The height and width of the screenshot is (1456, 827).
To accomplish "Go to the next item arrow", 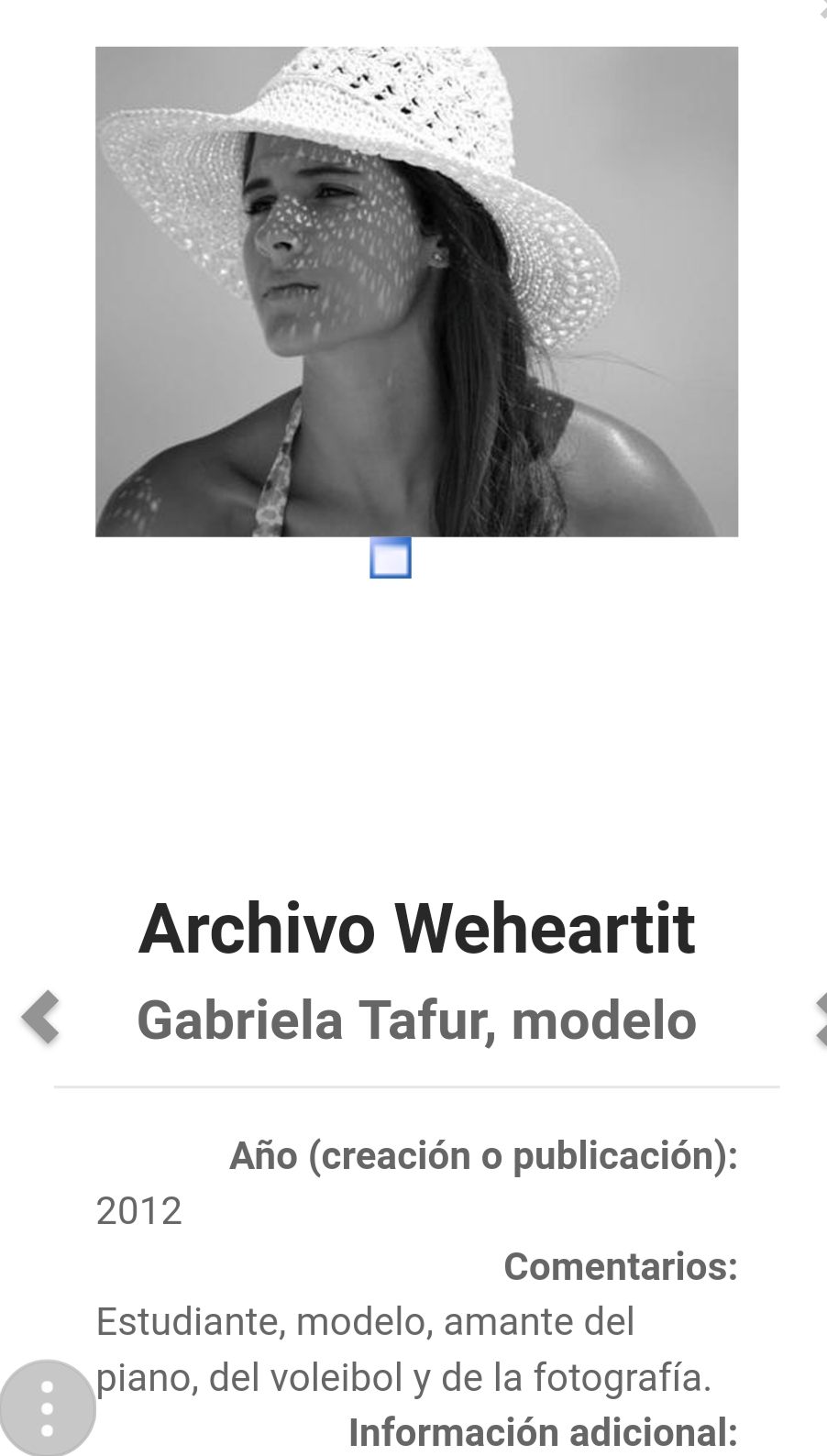I will [x=821, y=1020].
